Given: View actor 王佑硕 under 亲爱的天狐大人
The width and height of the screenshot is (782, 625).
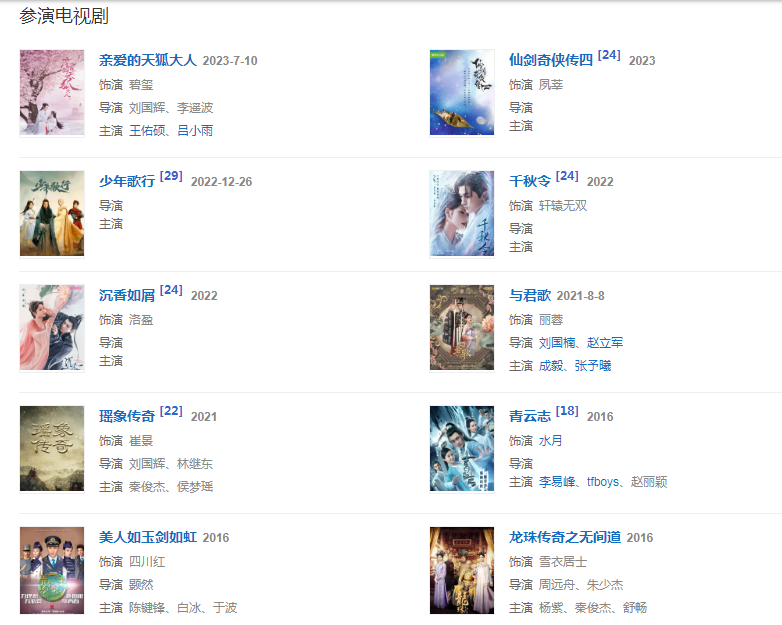Looking at the screenshot, I should (x=148, y=131).
